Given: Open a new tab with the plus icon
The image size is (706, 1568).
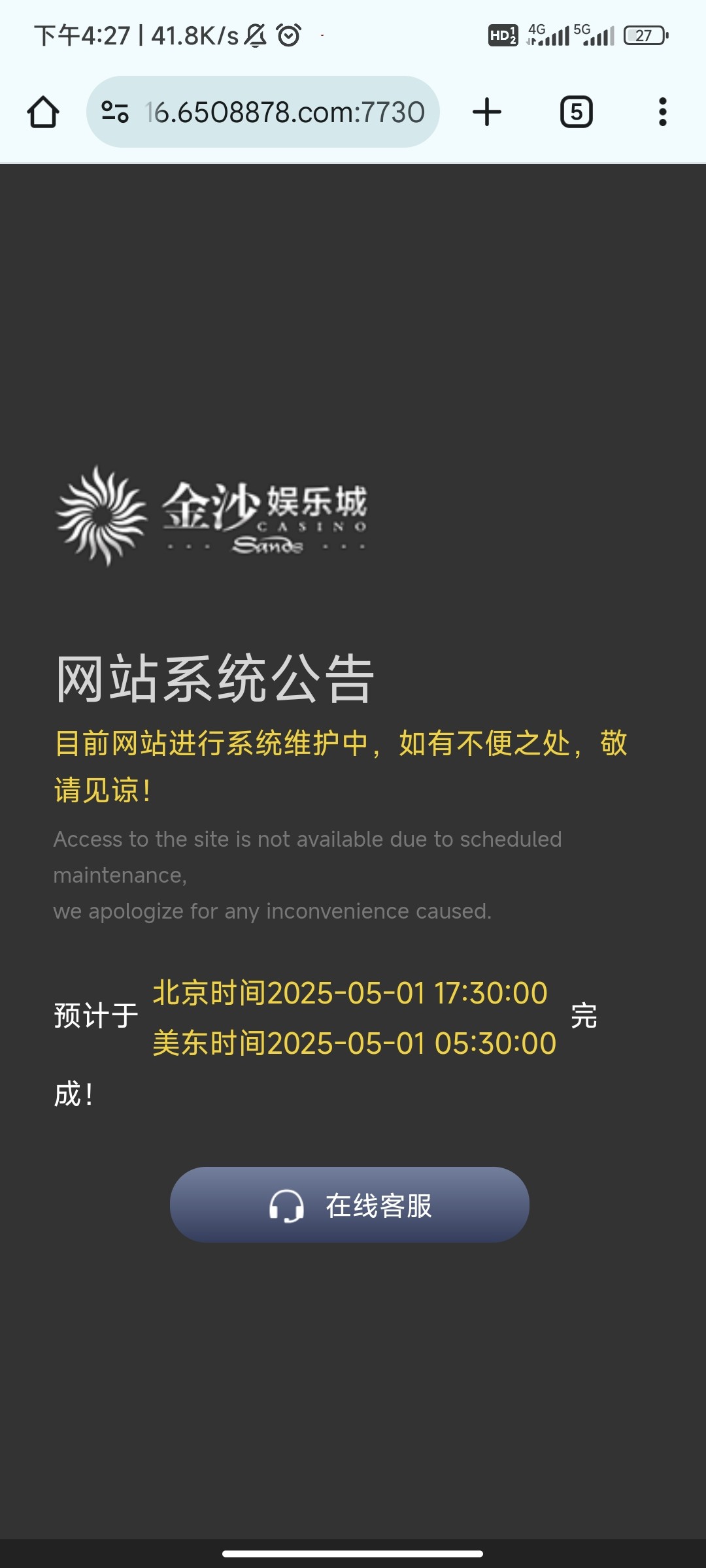Looking at the screenshot, I should [x=487, y=112].
